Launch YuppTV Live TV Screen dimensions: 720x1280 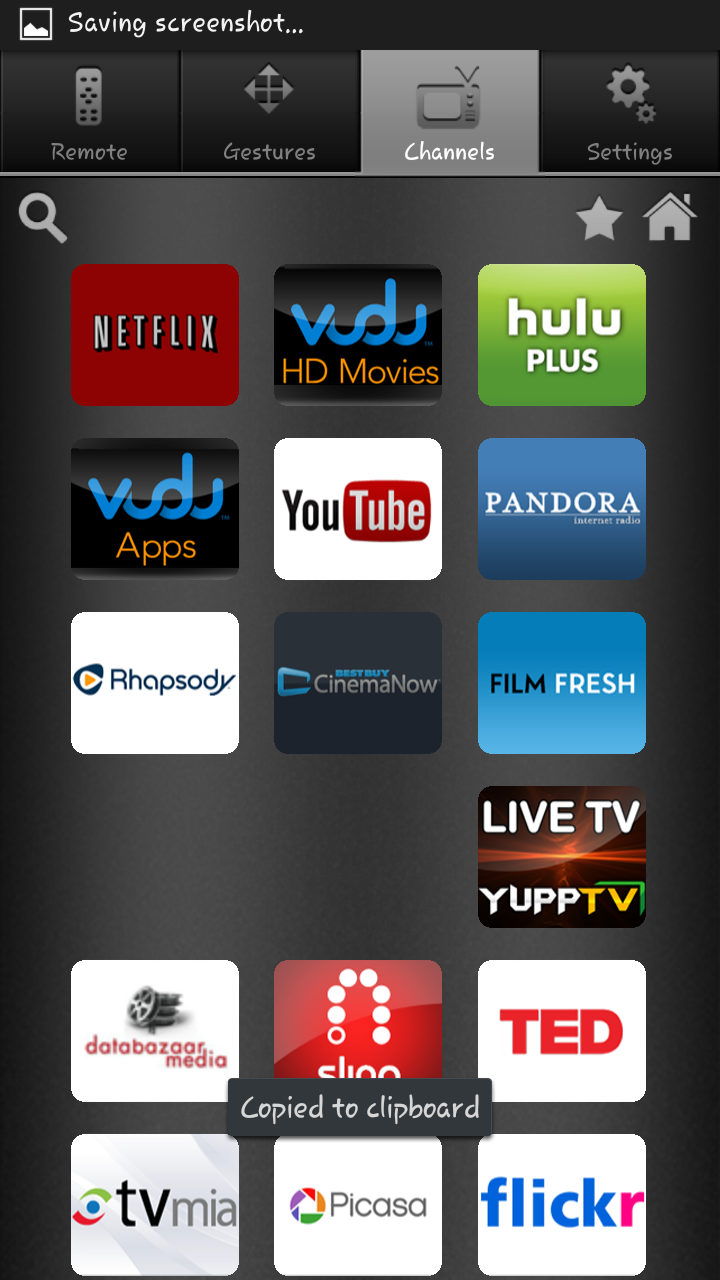pos(562,857)
